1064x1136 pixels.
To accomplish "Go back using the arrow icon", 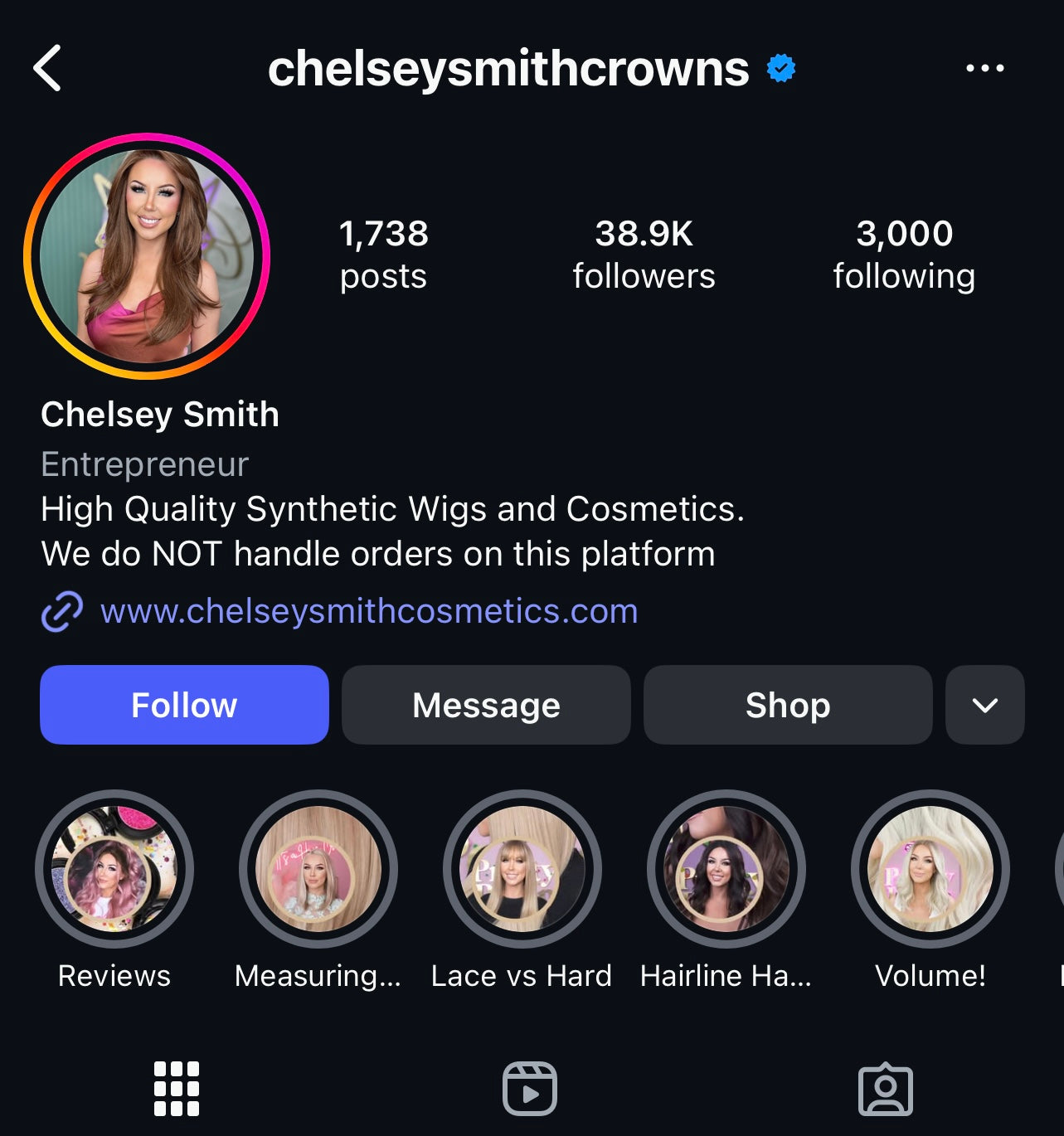I will point(48,68).
